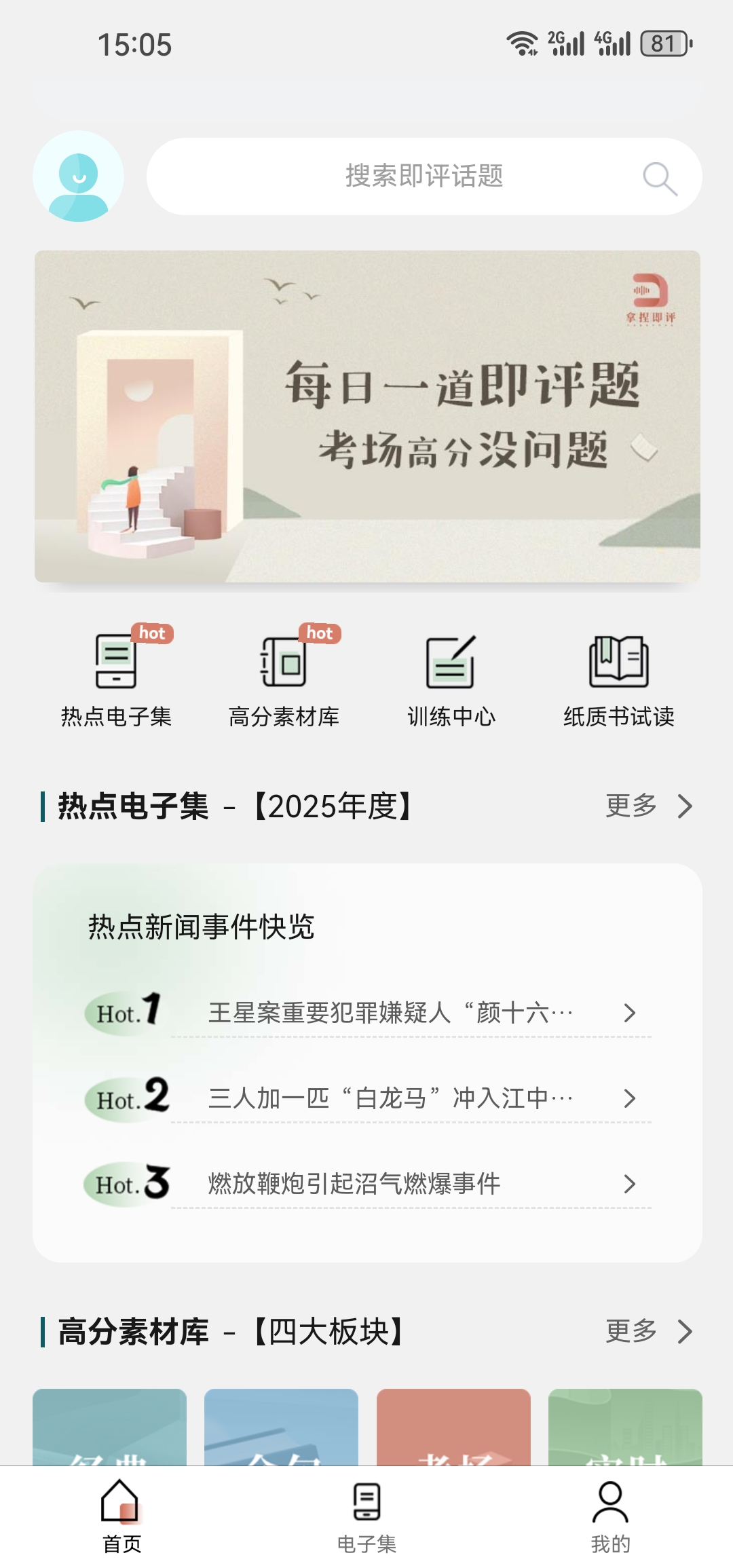View more of 高分素材库 四大板块
The image size is (733, 1568).
[x=648, y=1332]
